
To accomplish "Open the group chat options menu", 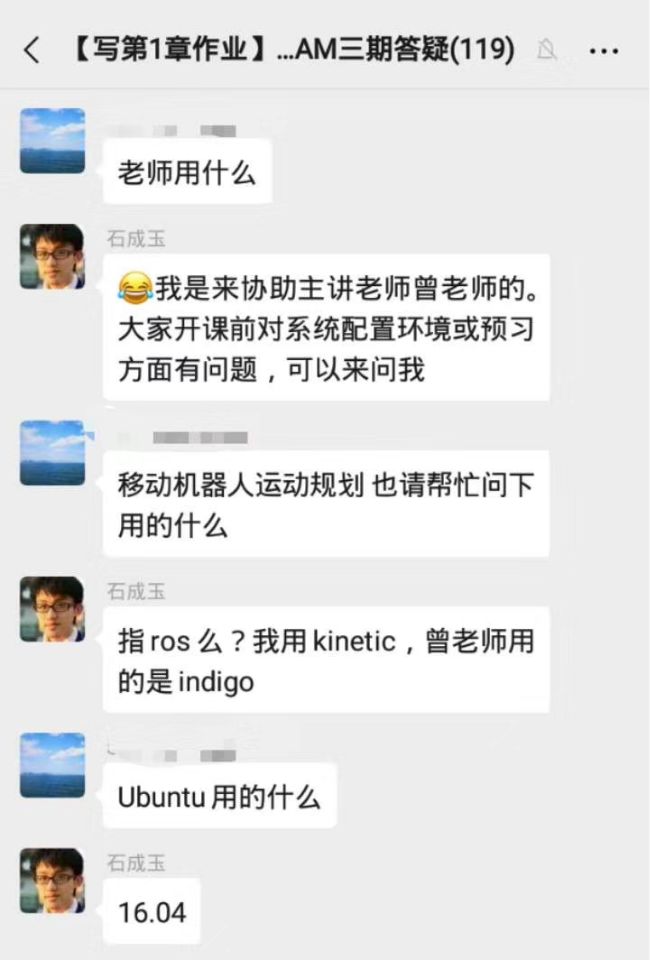I will (x=604, y=50).
